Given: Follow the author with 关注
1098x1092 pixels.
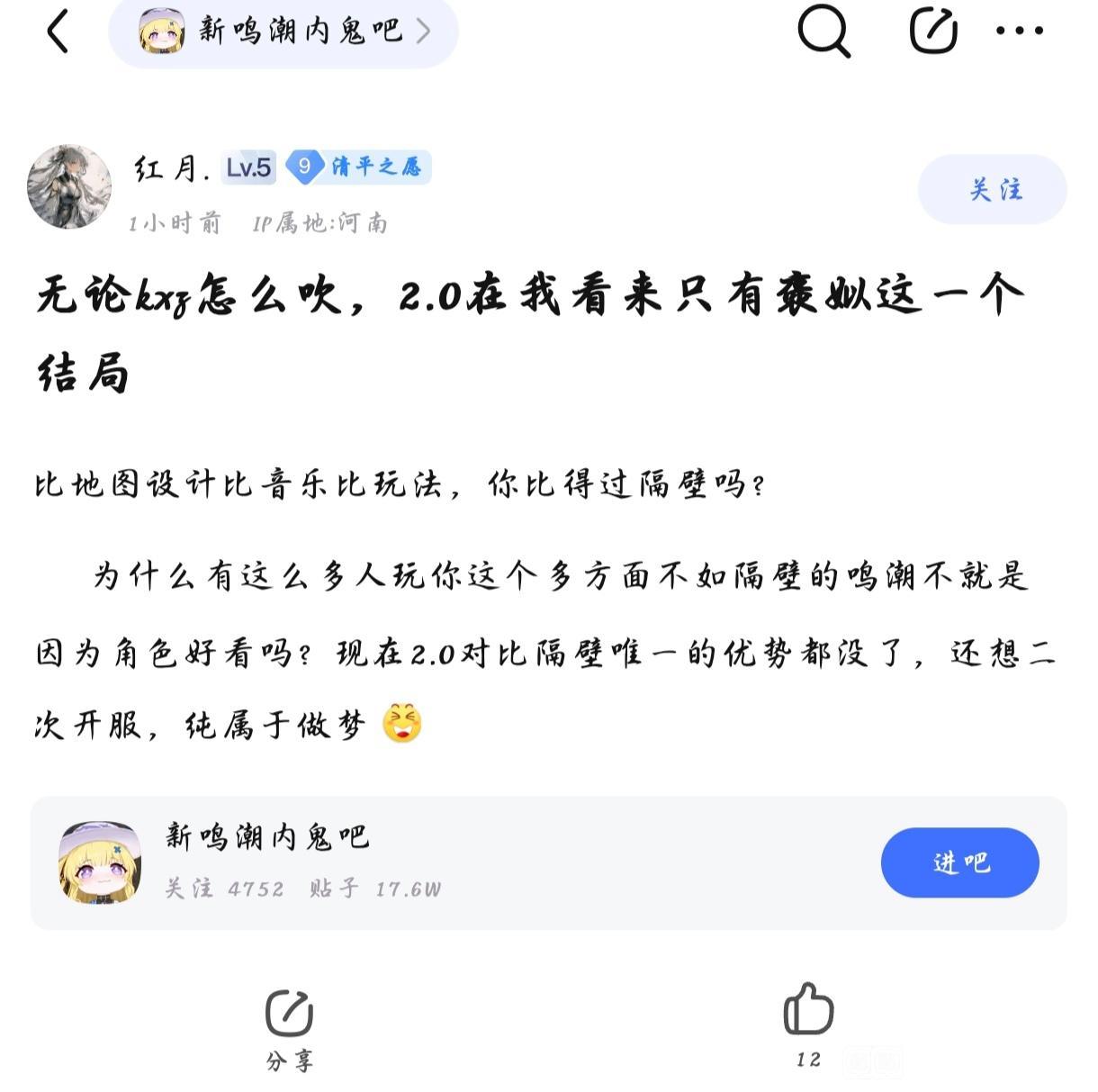Looking at the screenshot, I should (x=992, y=189).
